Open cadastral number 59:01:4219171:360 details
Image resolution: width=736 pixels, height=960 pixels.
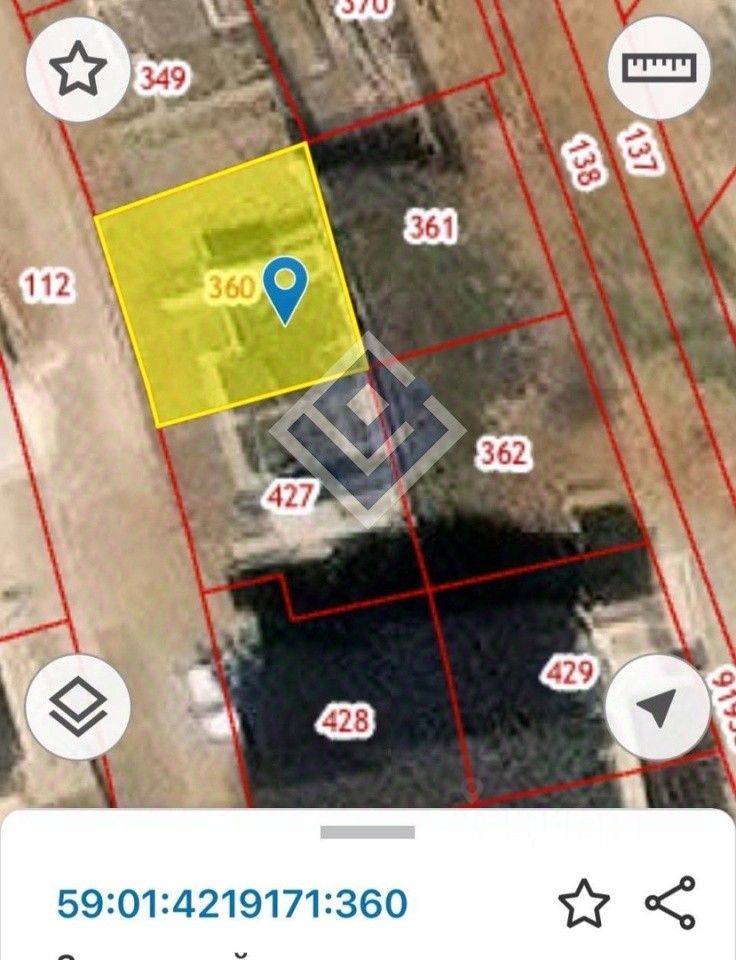232,904
